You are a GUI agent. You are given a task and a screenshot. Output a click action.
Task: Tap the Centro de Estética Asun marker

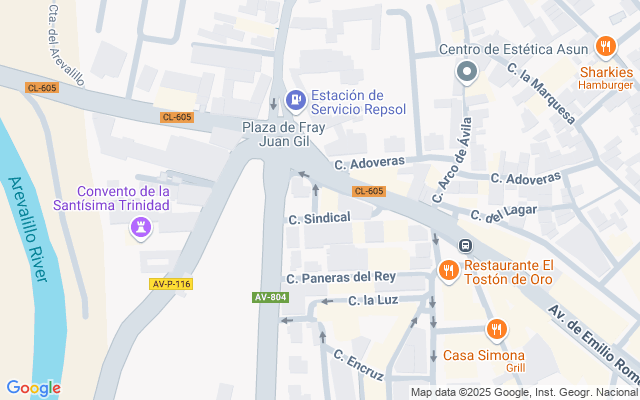point(466,72)
